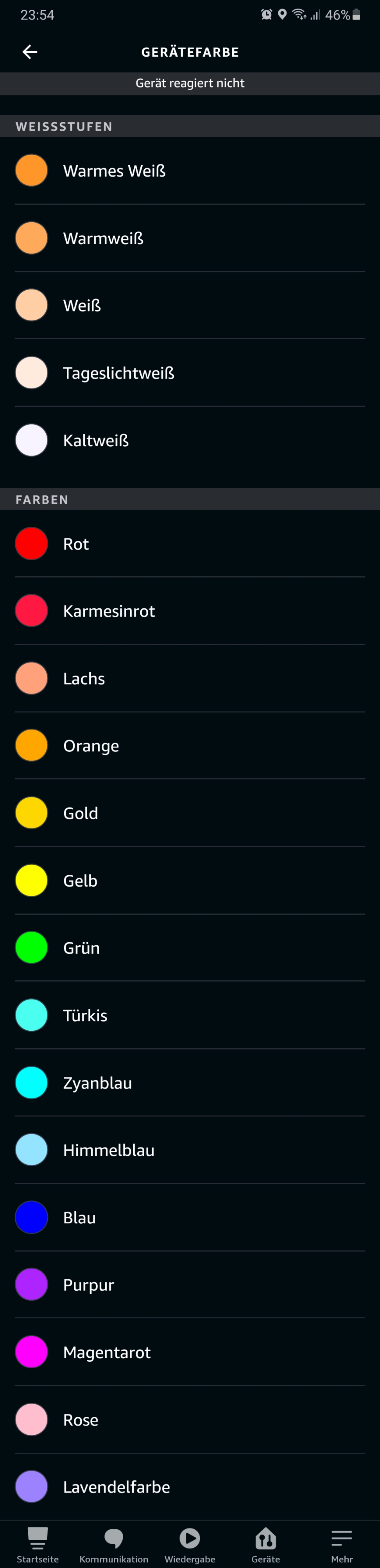Screen dimensions: 380x1568
Task: Set the color to Purpur
Action: pos(88,1285)
